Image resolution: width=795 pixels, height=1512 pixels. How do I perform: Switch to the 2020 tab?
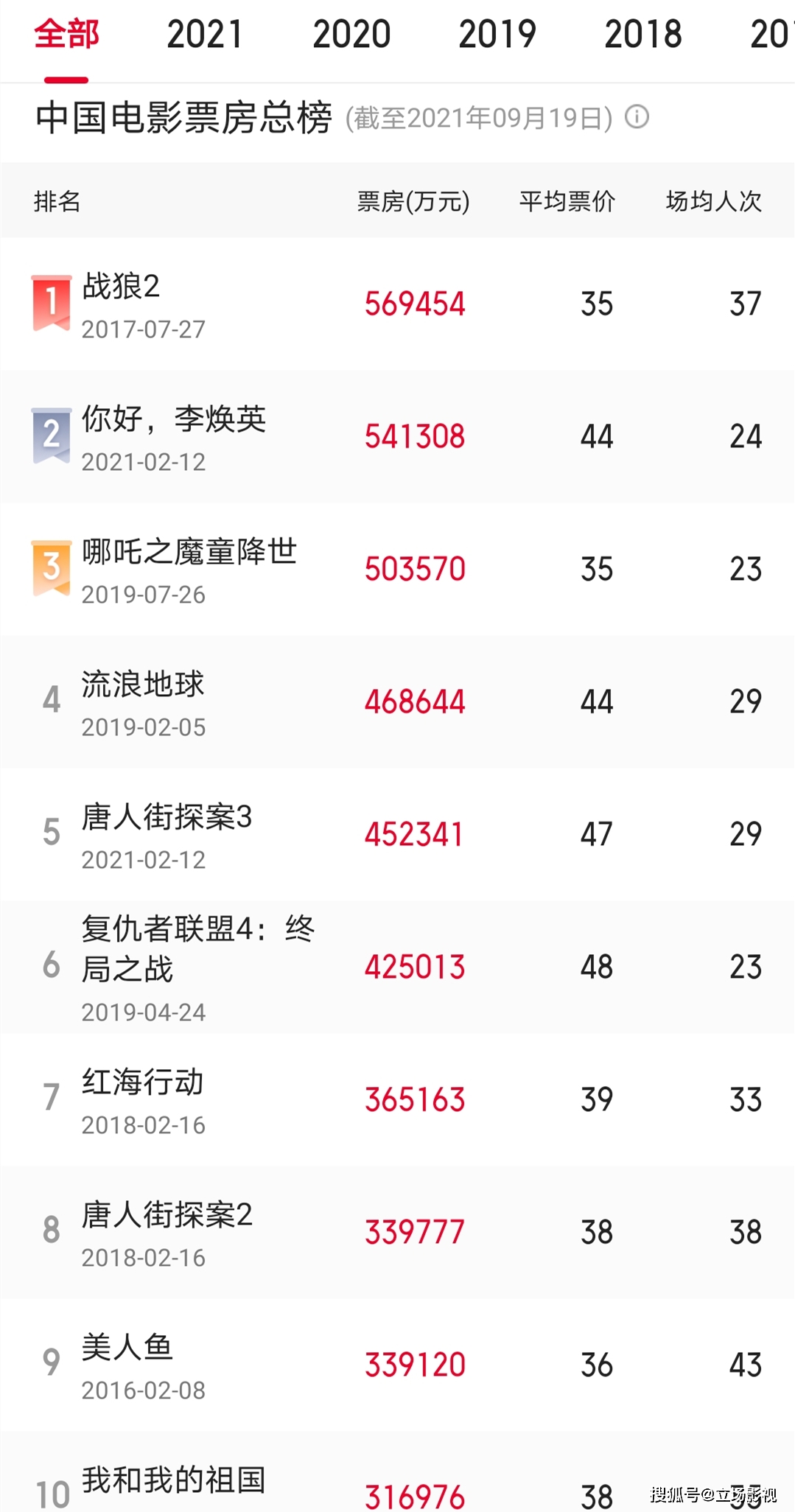coord(351,33)
